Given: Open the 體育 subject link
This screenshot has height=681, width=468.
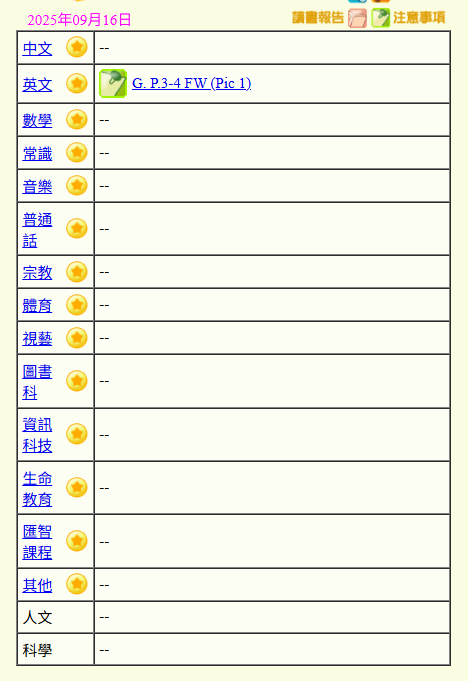Looking at the screenshot, I should (x=37, y=305).
